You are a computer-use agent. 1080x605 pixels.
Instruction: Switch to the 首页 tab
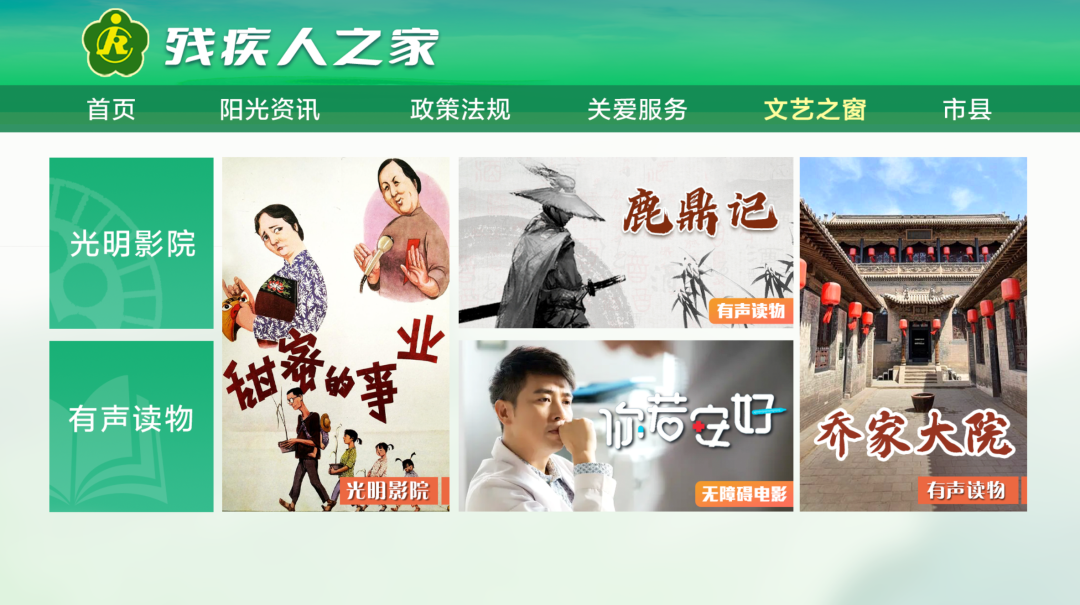pos(111,109)
